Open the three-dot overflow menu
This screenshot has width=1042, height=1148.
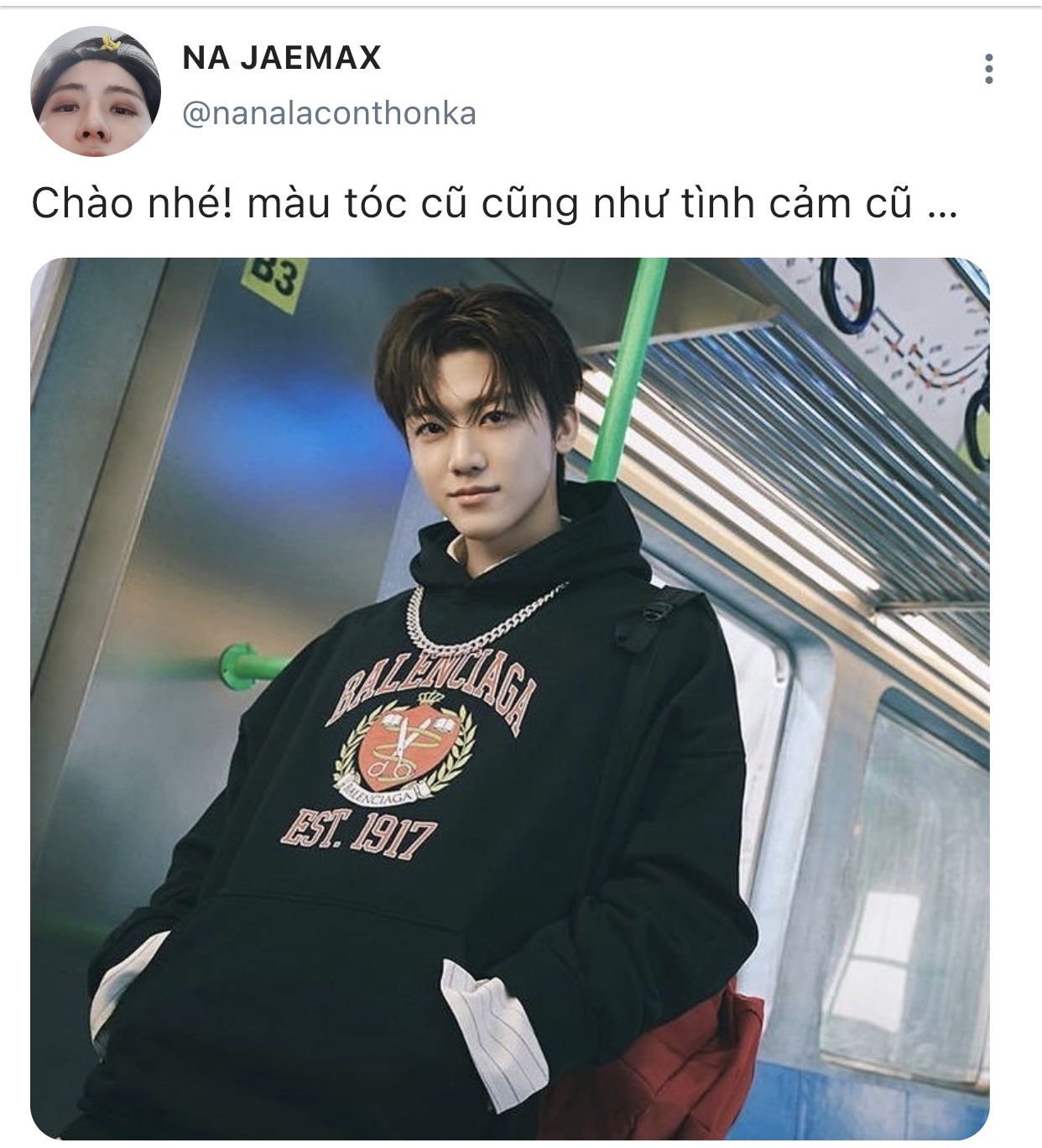click(989, 69)
